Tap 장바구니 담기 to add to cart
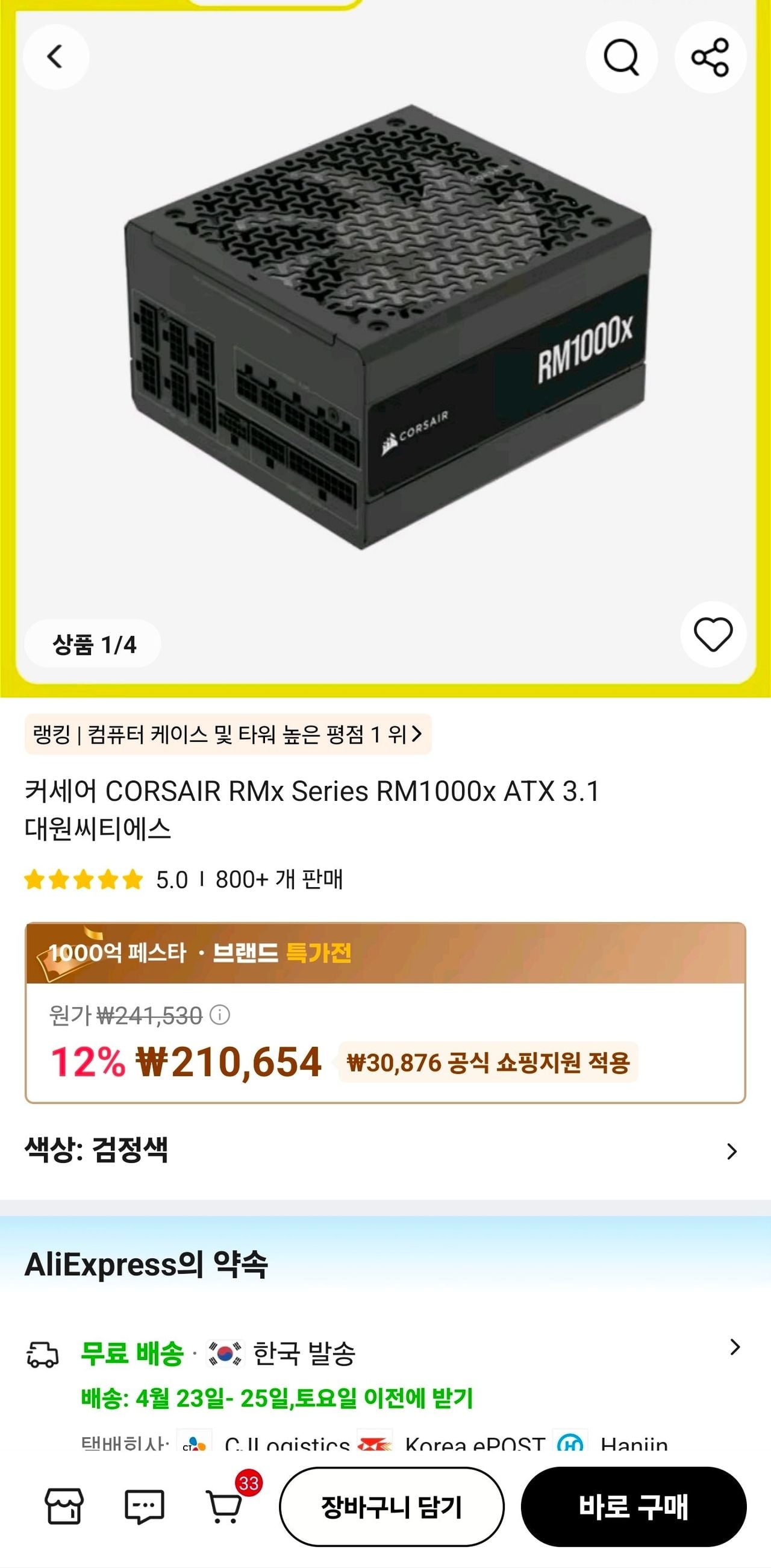Image resolution: width=771 pixels, height=1568 pixels. point(392,1507)
